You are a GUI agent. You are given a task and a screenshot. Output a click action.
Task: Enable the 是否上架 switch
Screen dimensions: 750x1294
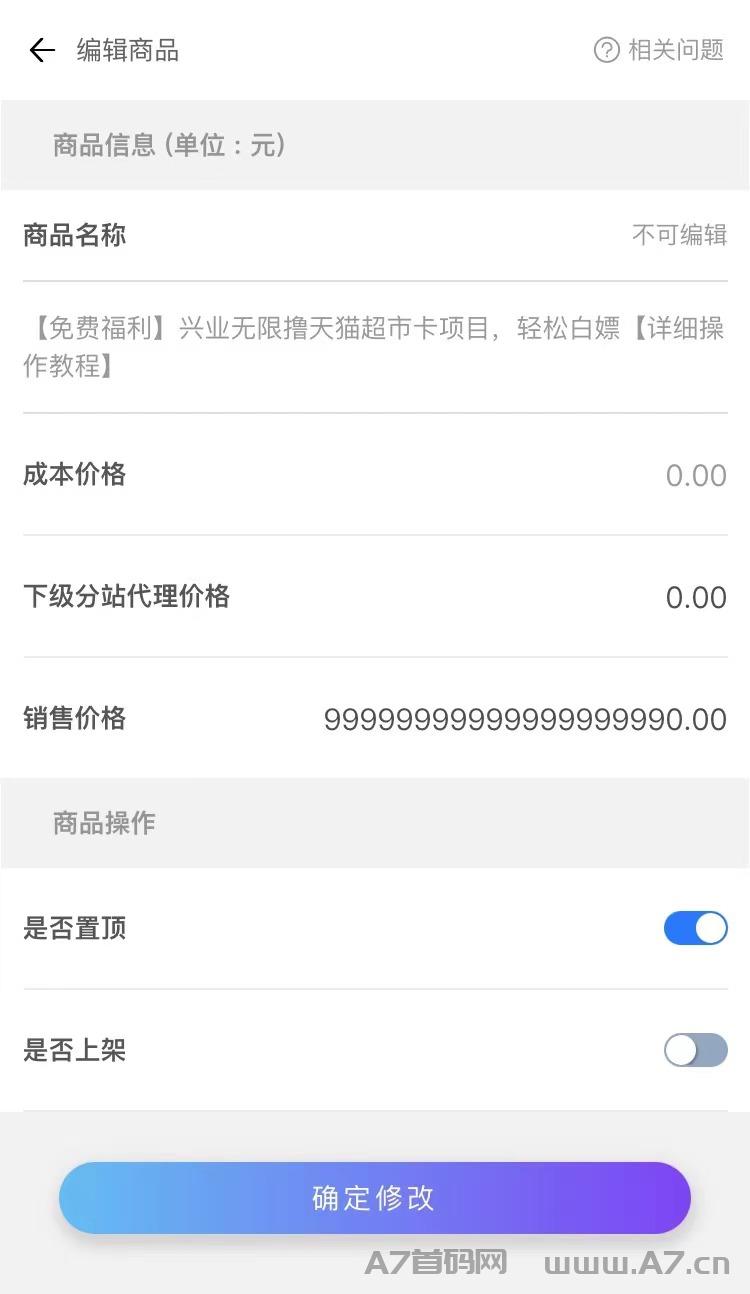click(695, 1050)
